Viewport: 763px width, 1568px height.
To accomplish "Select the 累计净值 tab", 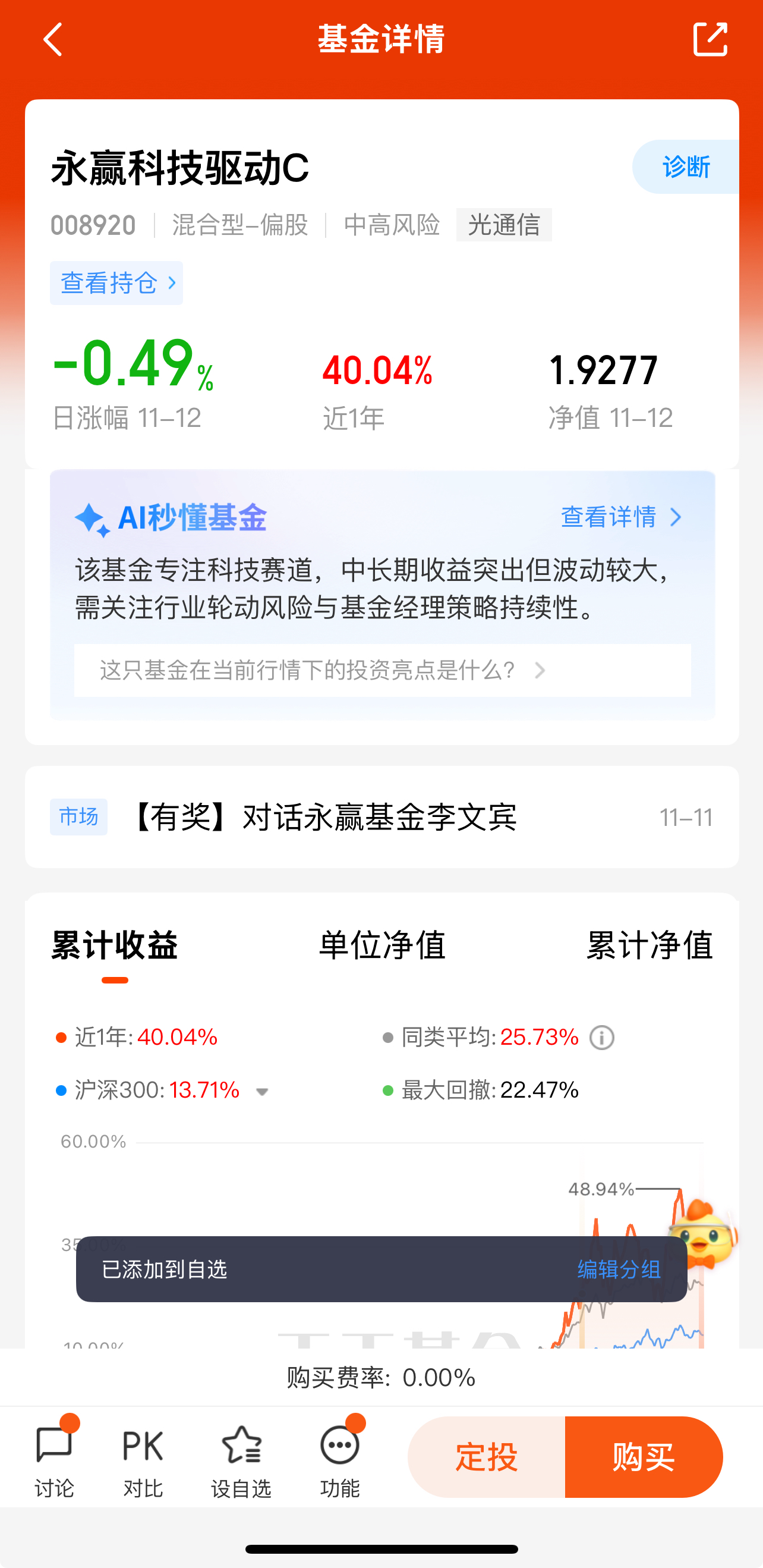I will (x=650, y=944).
